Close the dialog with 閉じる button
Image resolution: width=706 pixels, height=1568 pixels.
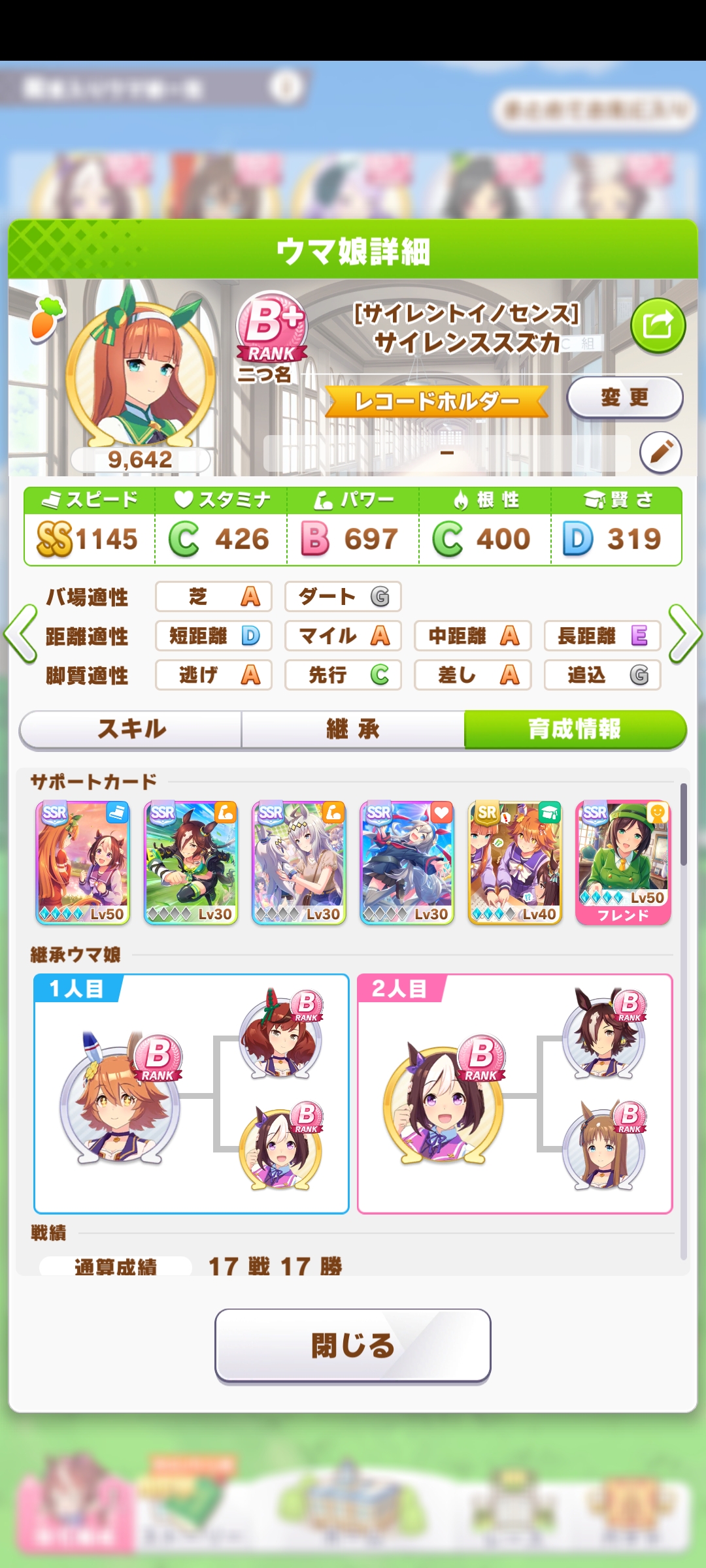353,1346
